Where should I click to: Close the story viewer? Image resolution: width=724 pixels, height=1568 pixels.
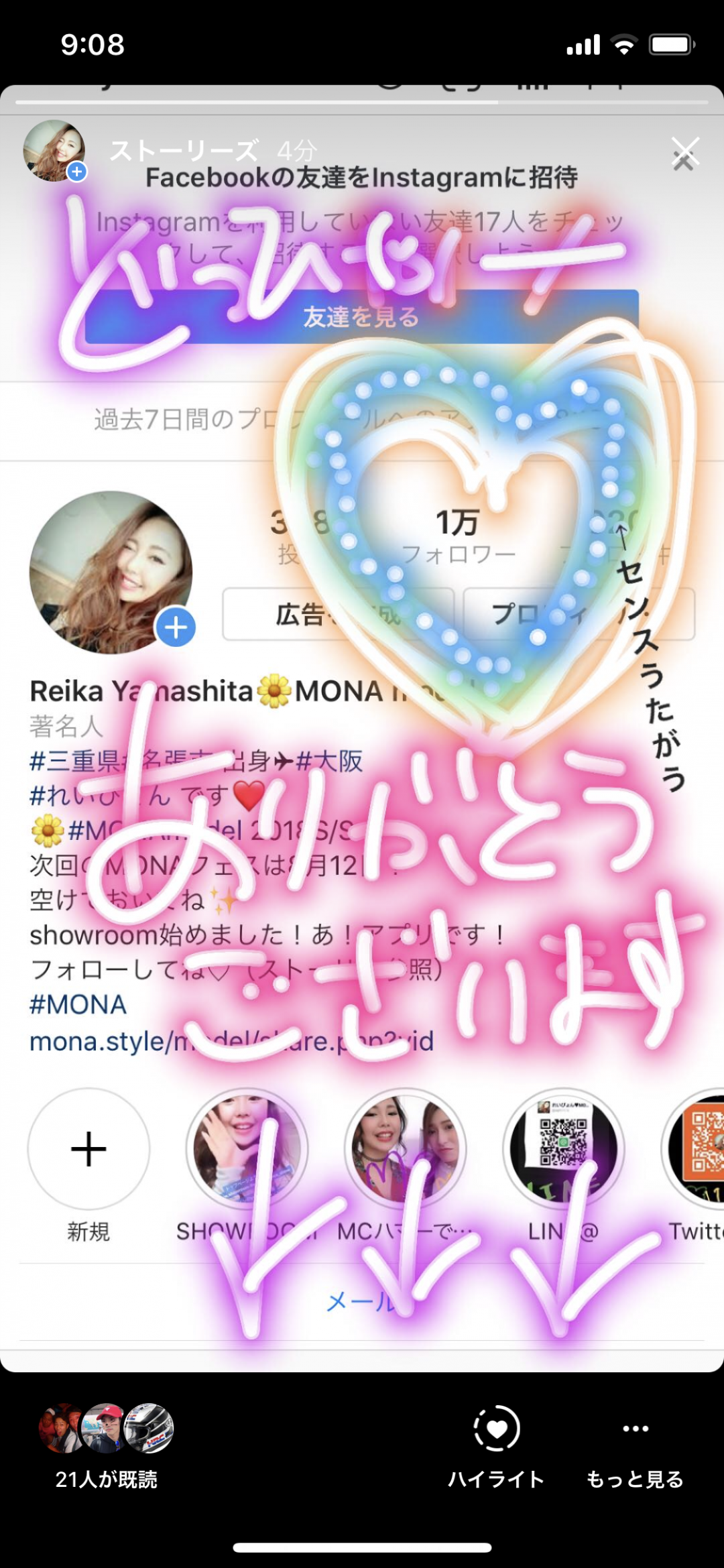684,154
